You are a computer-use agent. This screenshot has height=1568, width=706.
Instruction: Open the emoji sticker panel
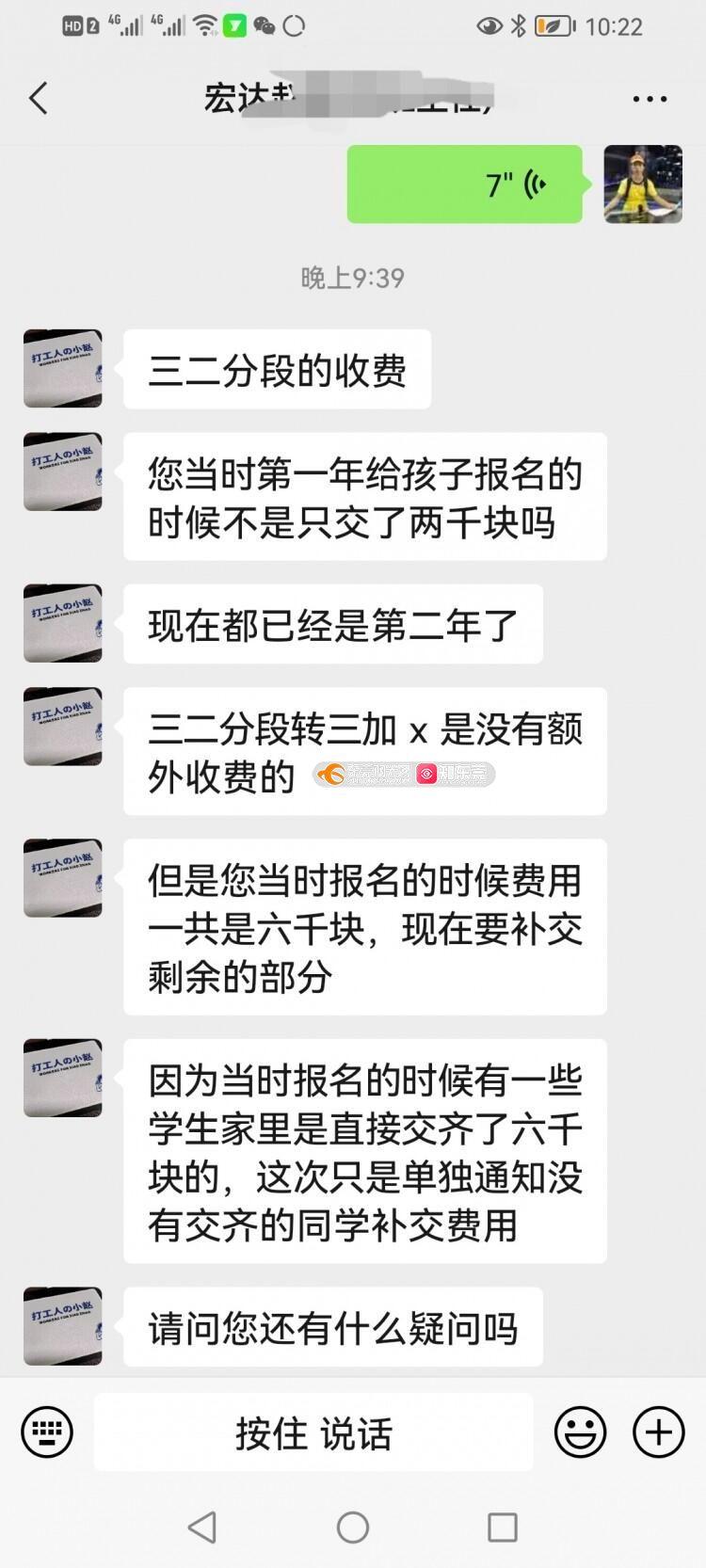tap(580, 1432)
